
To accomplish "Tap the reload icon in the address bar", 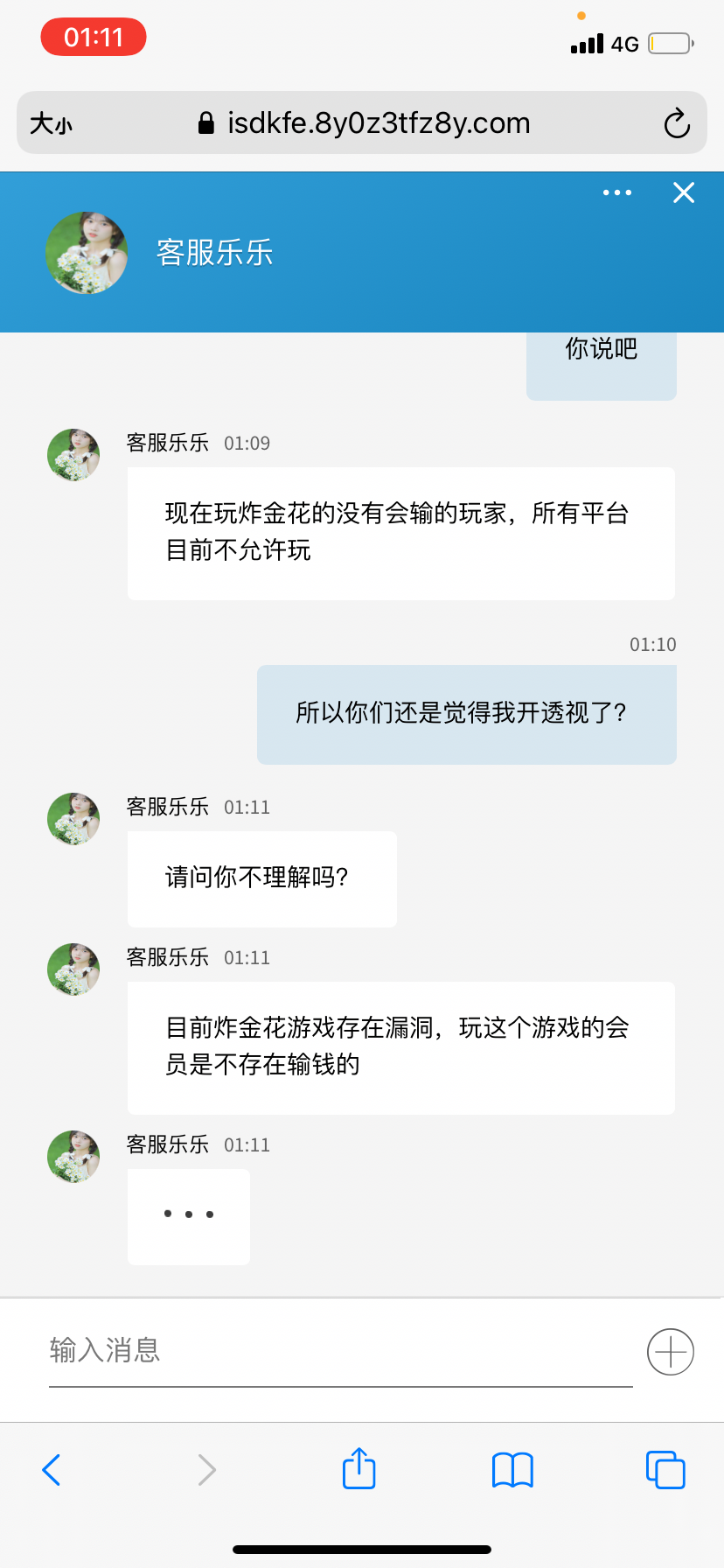I will (x=678, y=123).
